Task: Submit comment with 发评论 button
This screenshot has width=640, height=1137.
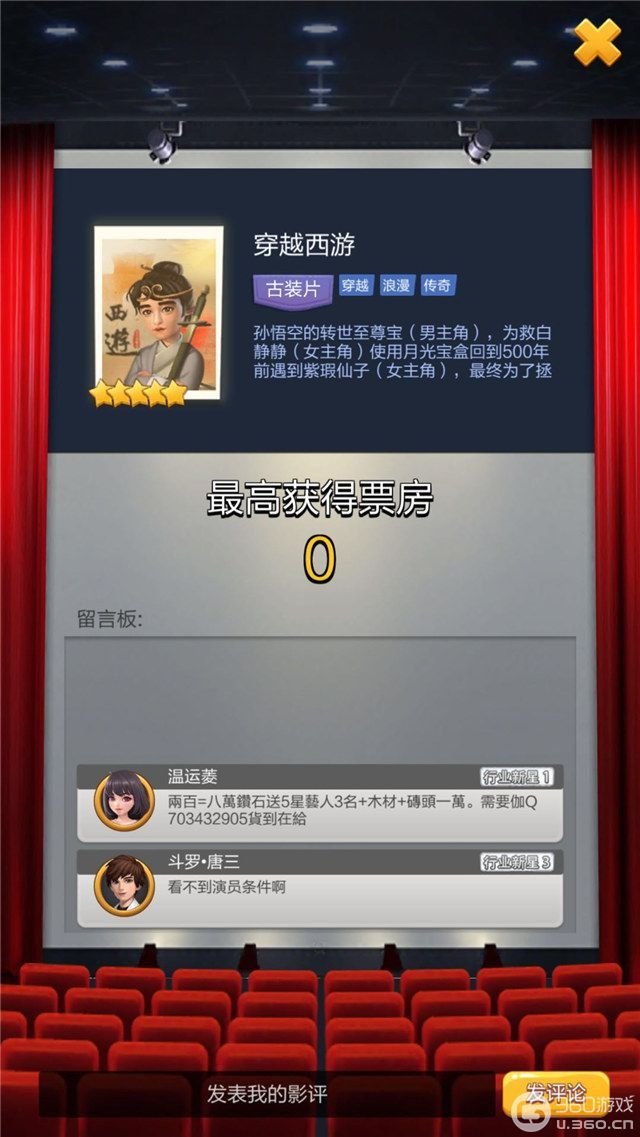Action: pos(556,1091)
